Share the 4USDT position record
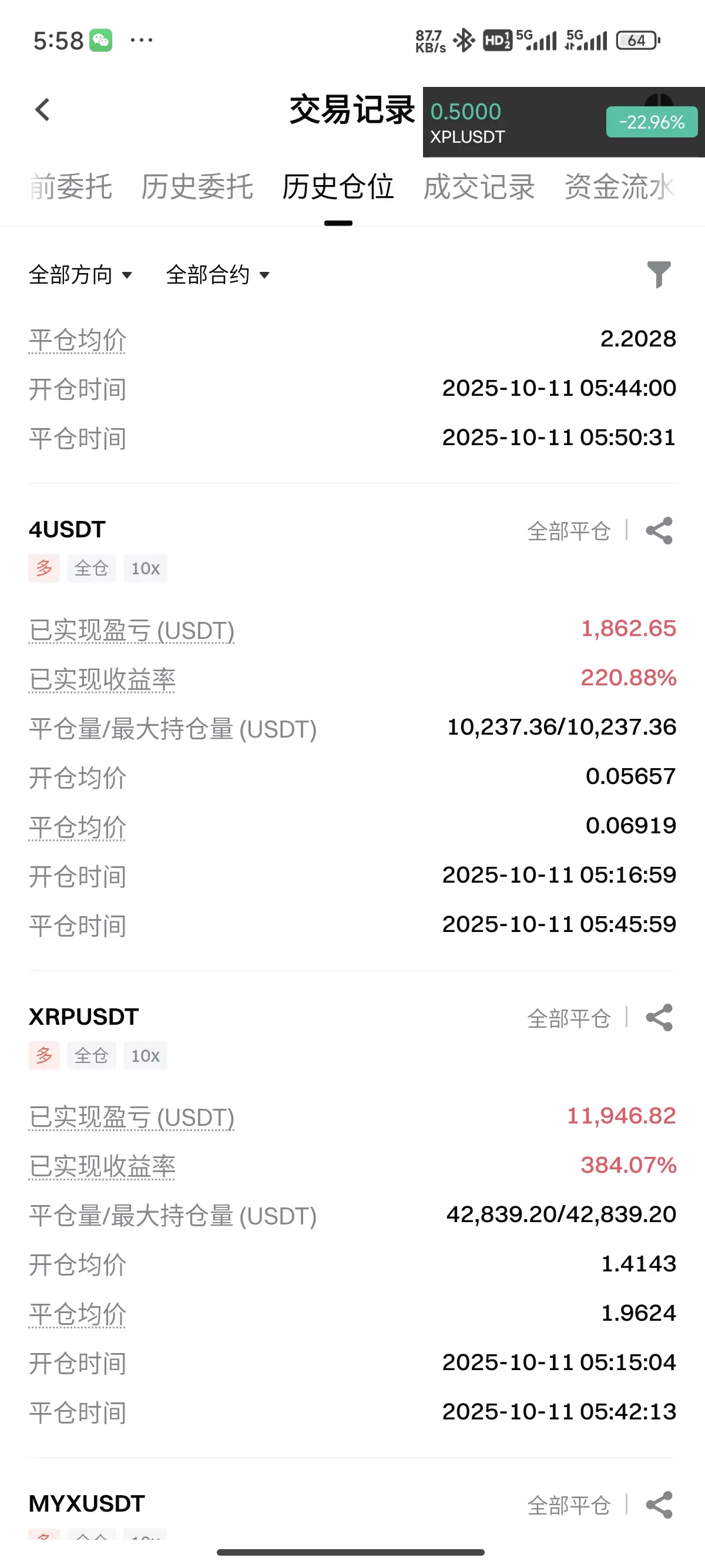Viewport: 705px width, 1568px height. pyautogui.click(x=659, y=531)
